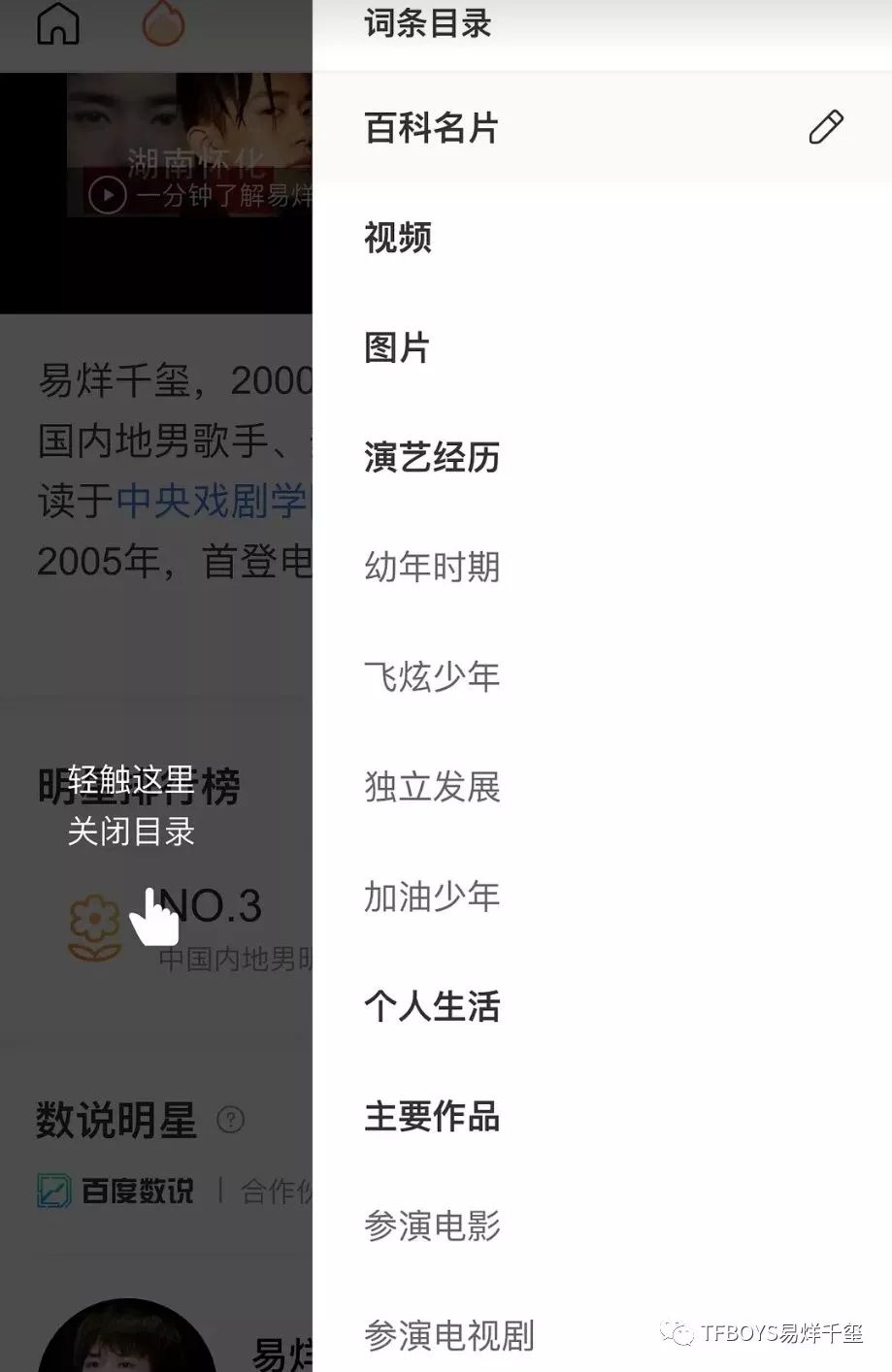The height and width of the screenshot is (1372, 892).
Task: Jump to the 视频 section
Action: [x=398, y=237]
